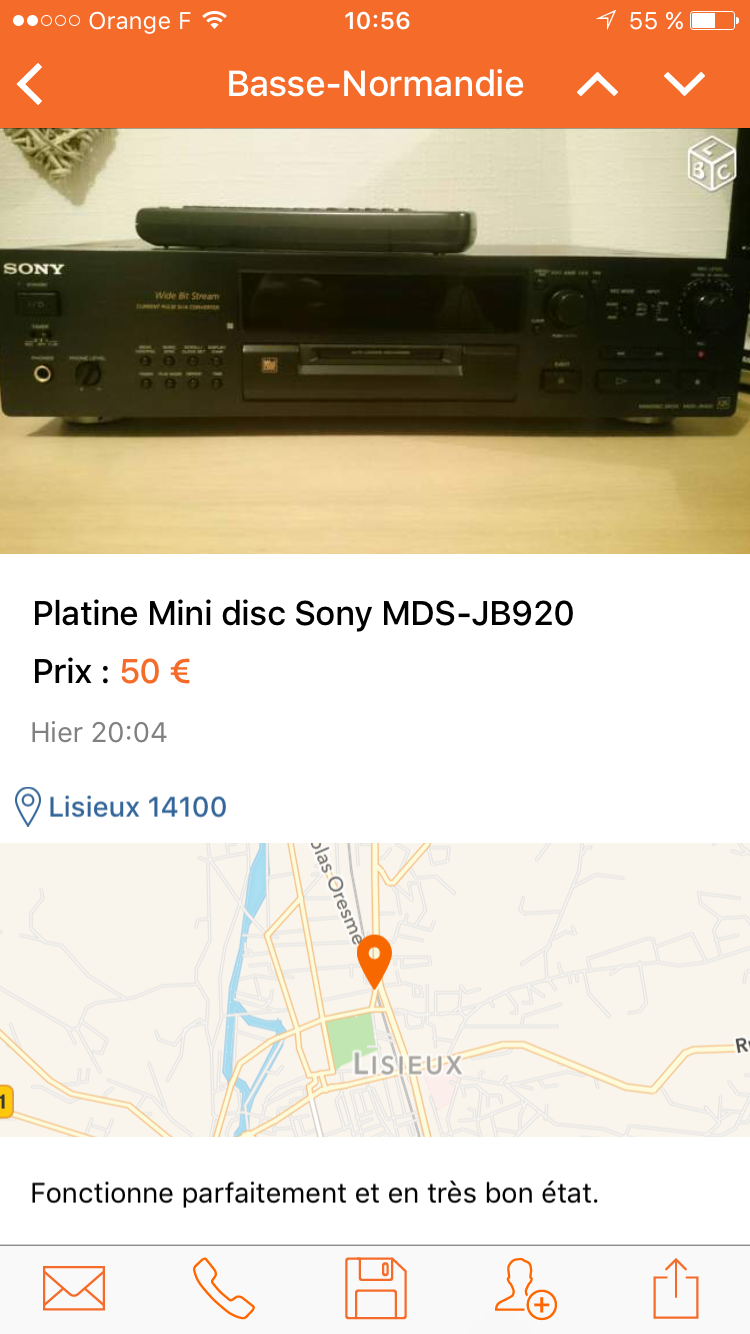Go back with the top-left arrow
This screenshot has height=1334, width=750.
31,84
